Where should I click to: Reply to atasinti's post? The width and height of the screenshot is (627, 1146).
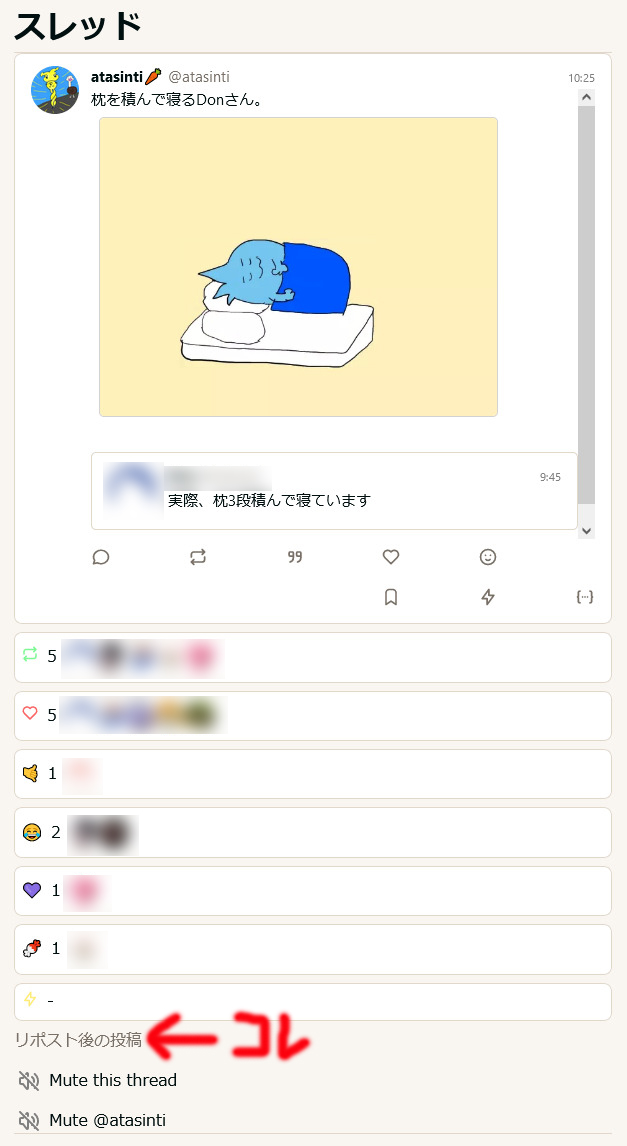point(101,558)
